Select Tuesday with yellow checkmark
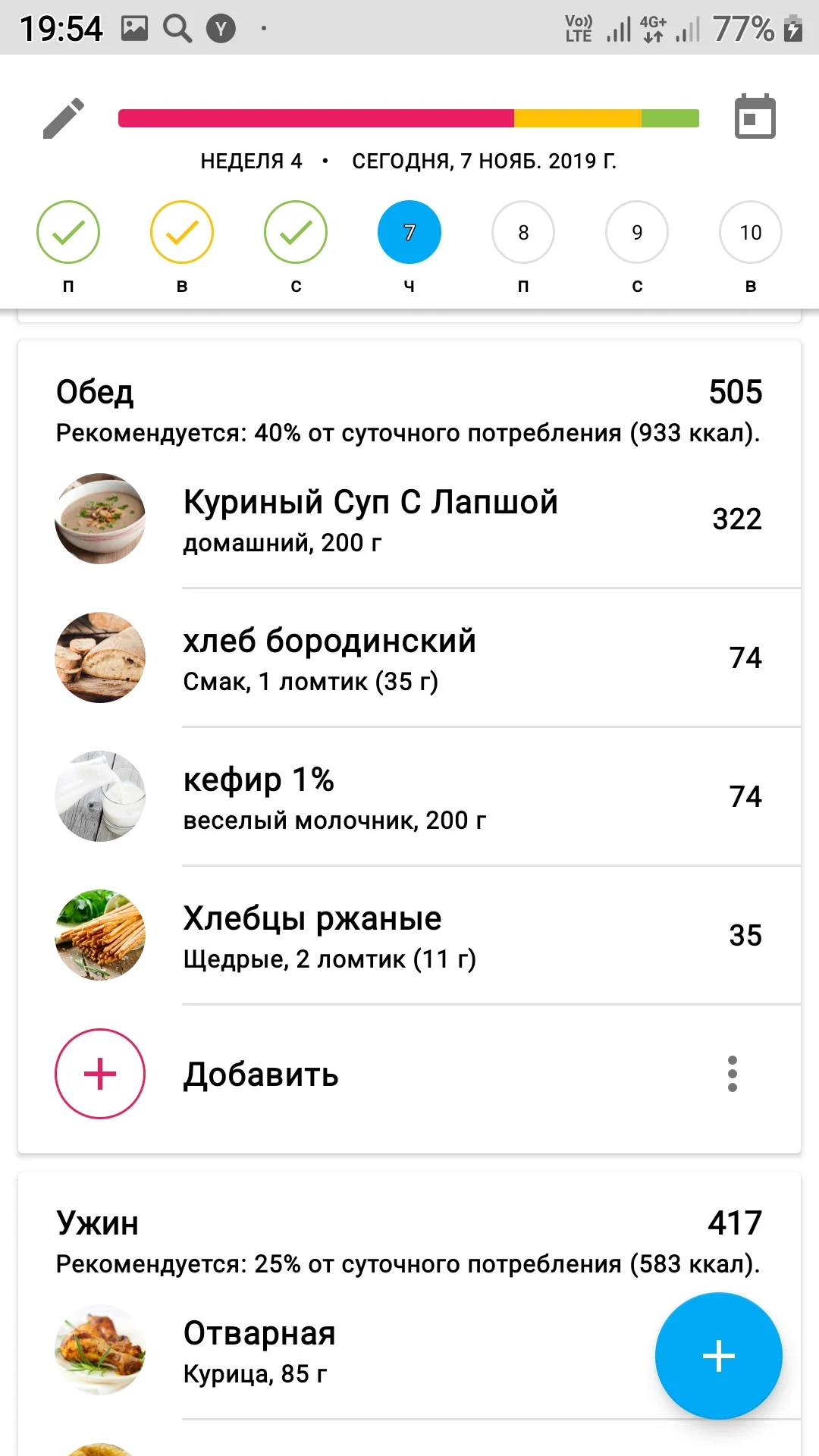This screenshot has height=1456, width=819. (182, 232)
